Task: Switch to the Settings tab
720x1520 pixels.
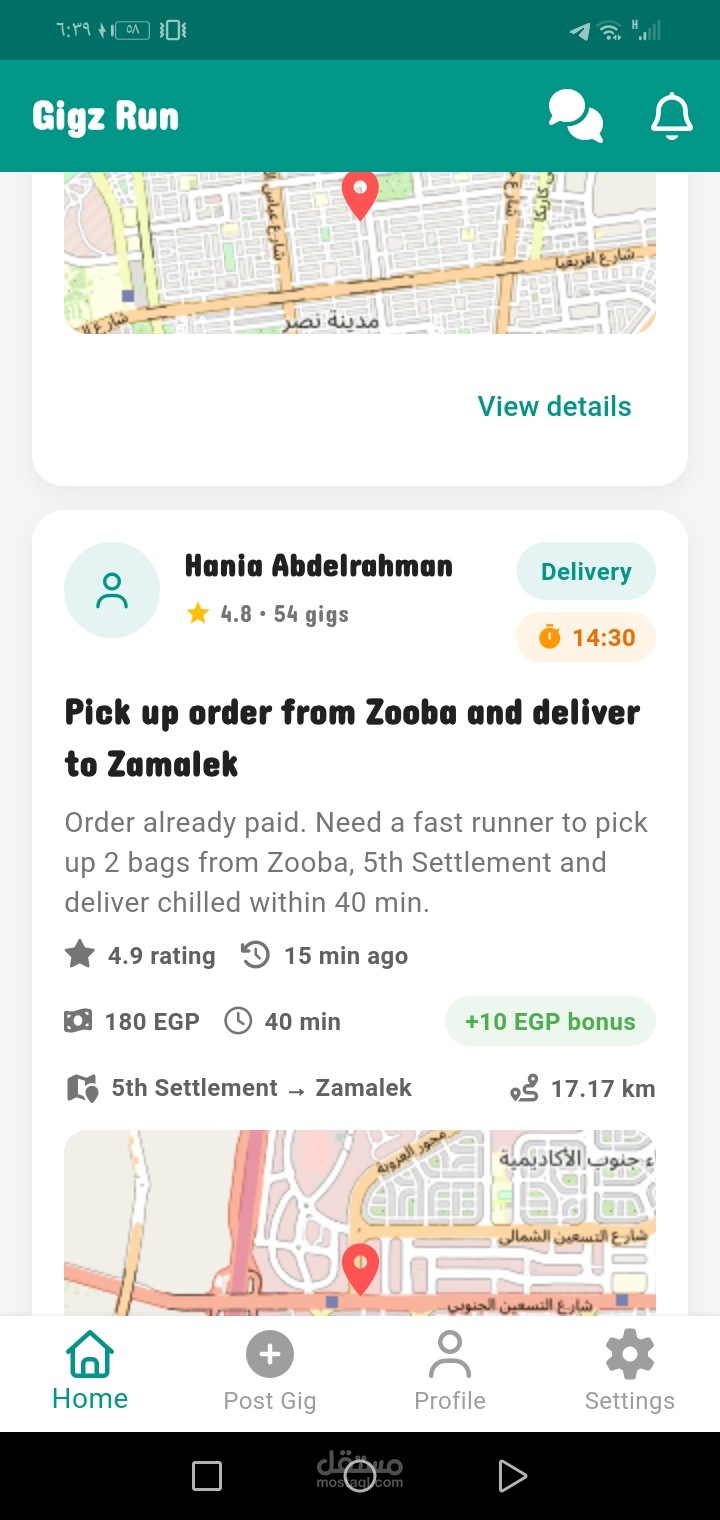Action: 630,1372
